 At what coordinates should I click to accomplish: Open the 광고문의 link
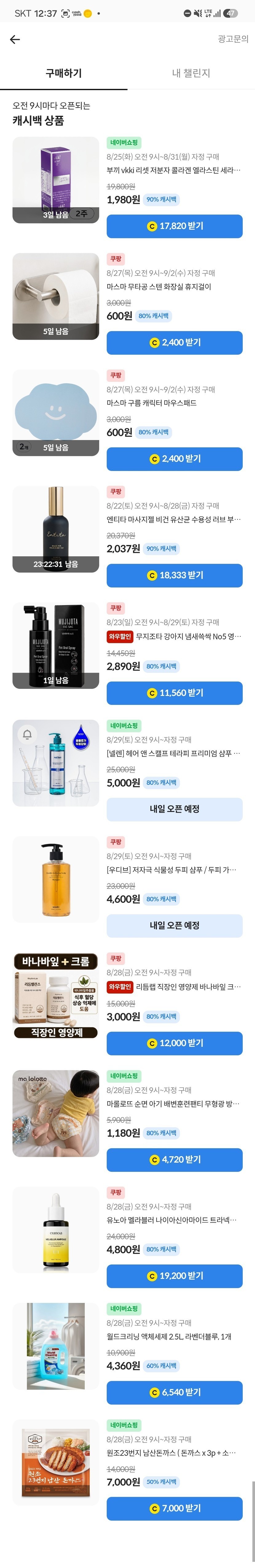(233, 39)
